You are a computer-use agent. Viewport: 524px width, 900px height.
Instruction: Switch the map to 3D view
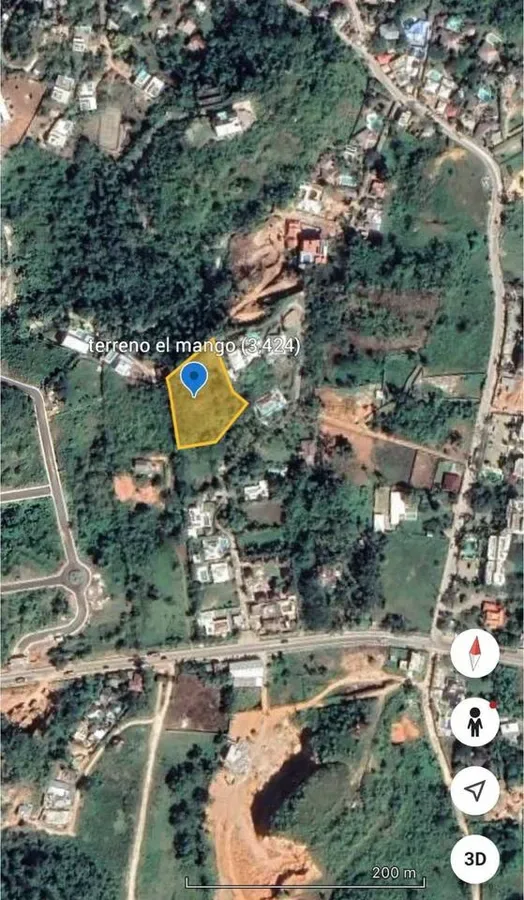coord(475,859)
